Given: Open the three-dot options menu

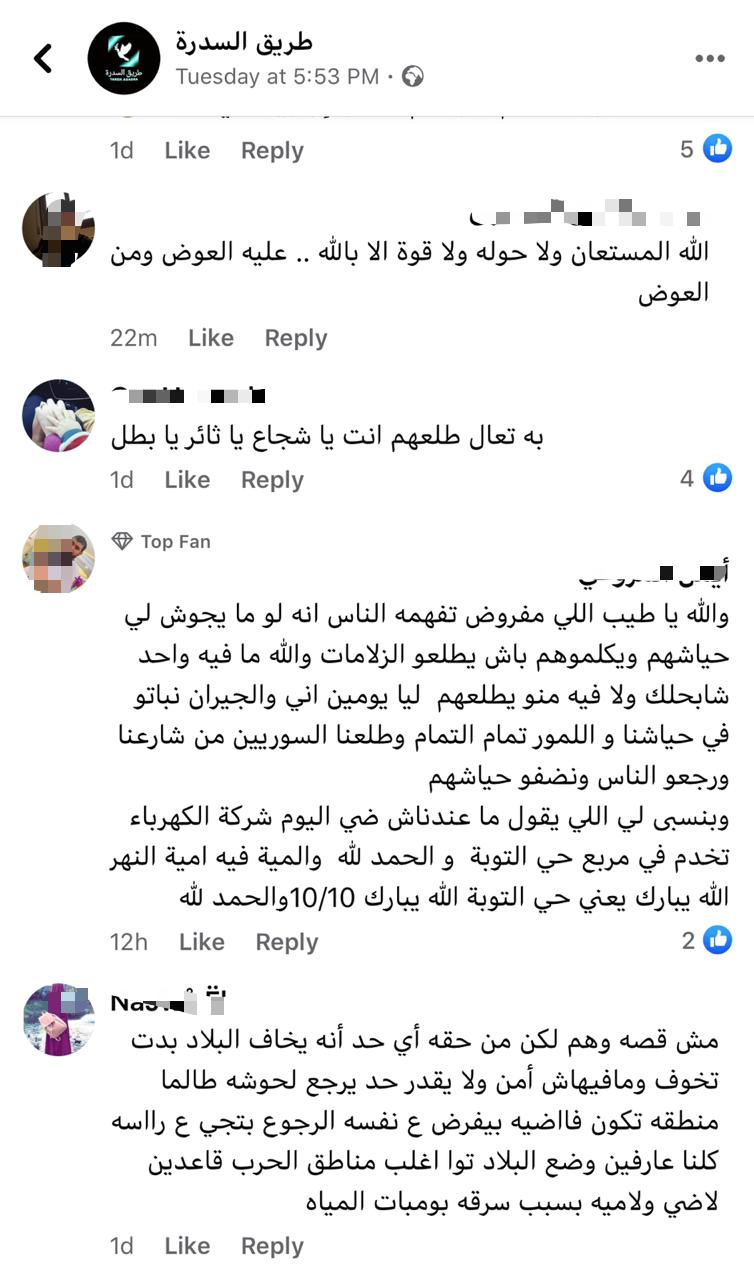Looking at the screenshot, I should click(709, 59).
